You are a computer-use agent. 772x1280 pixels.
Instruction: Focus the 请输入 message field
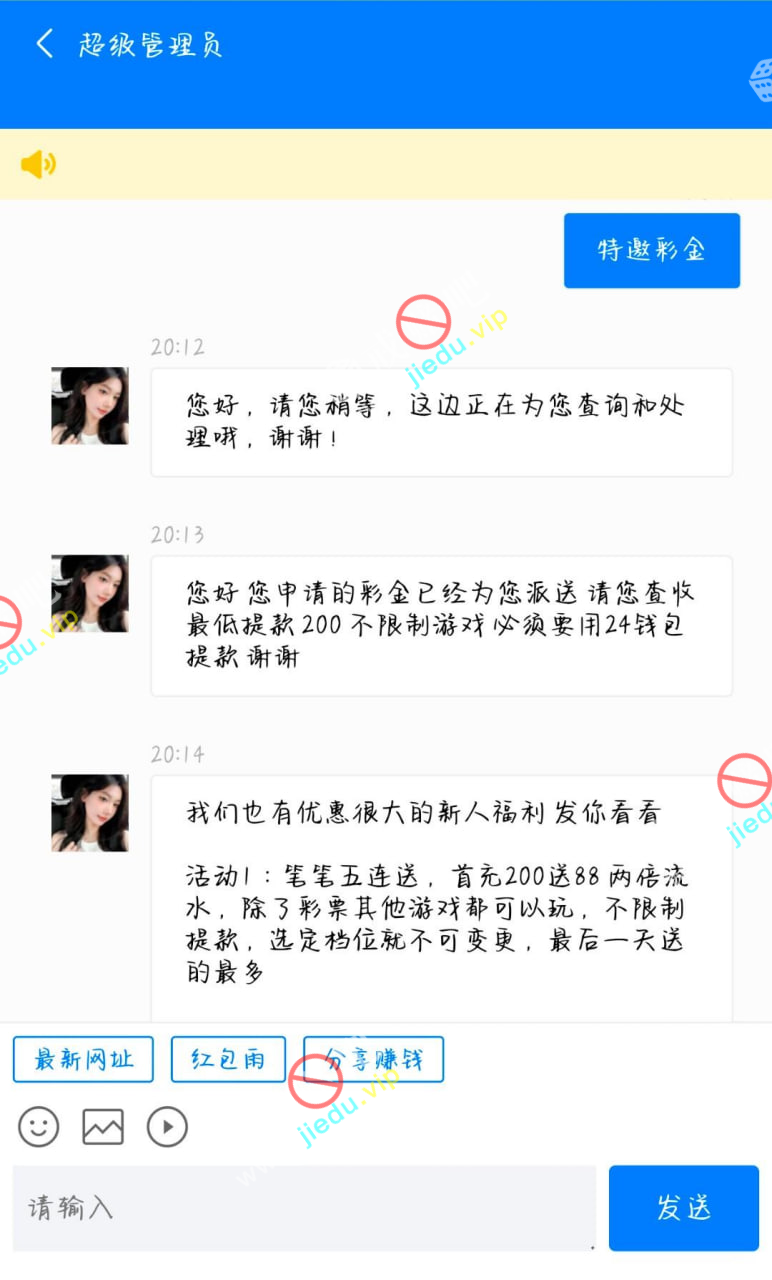point(303,1207)
